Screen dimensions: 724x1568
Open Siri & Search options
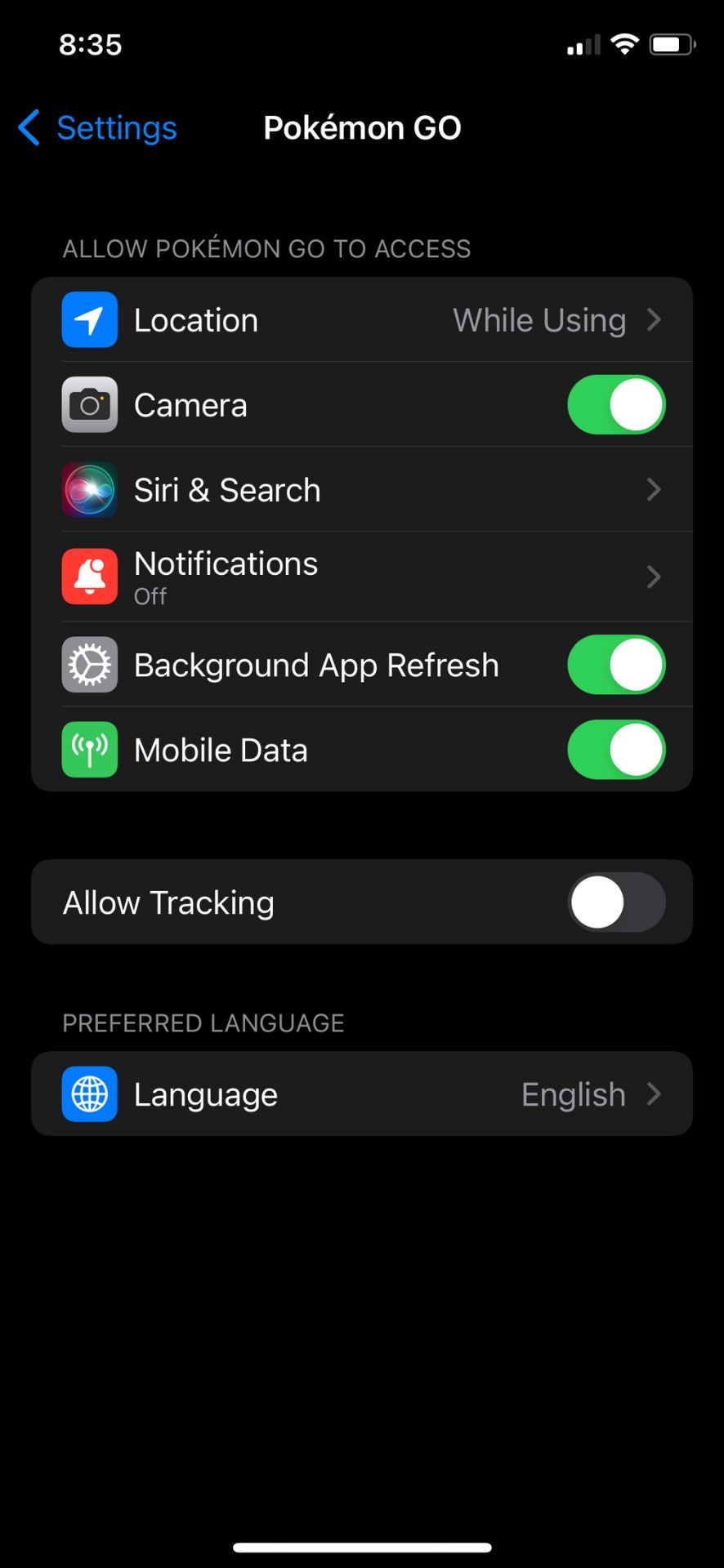pos(361,490)
